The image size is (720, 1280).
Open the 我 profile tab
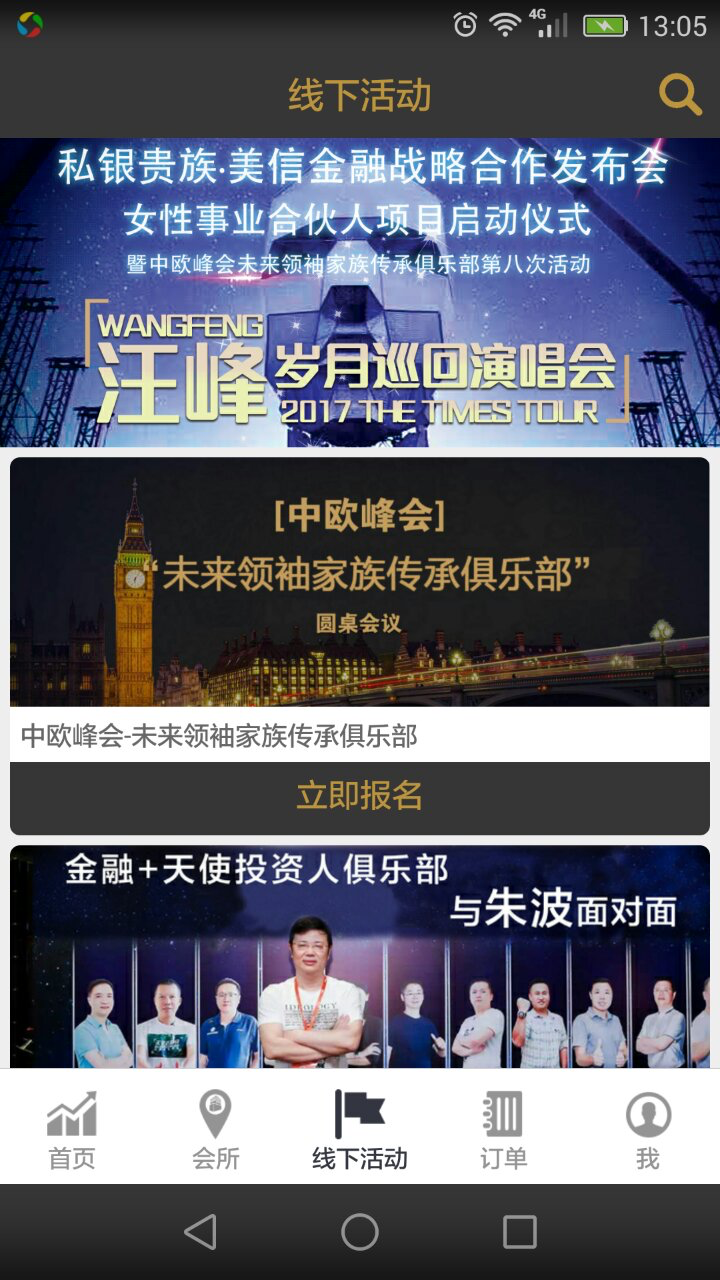(x=648, y=1130)
